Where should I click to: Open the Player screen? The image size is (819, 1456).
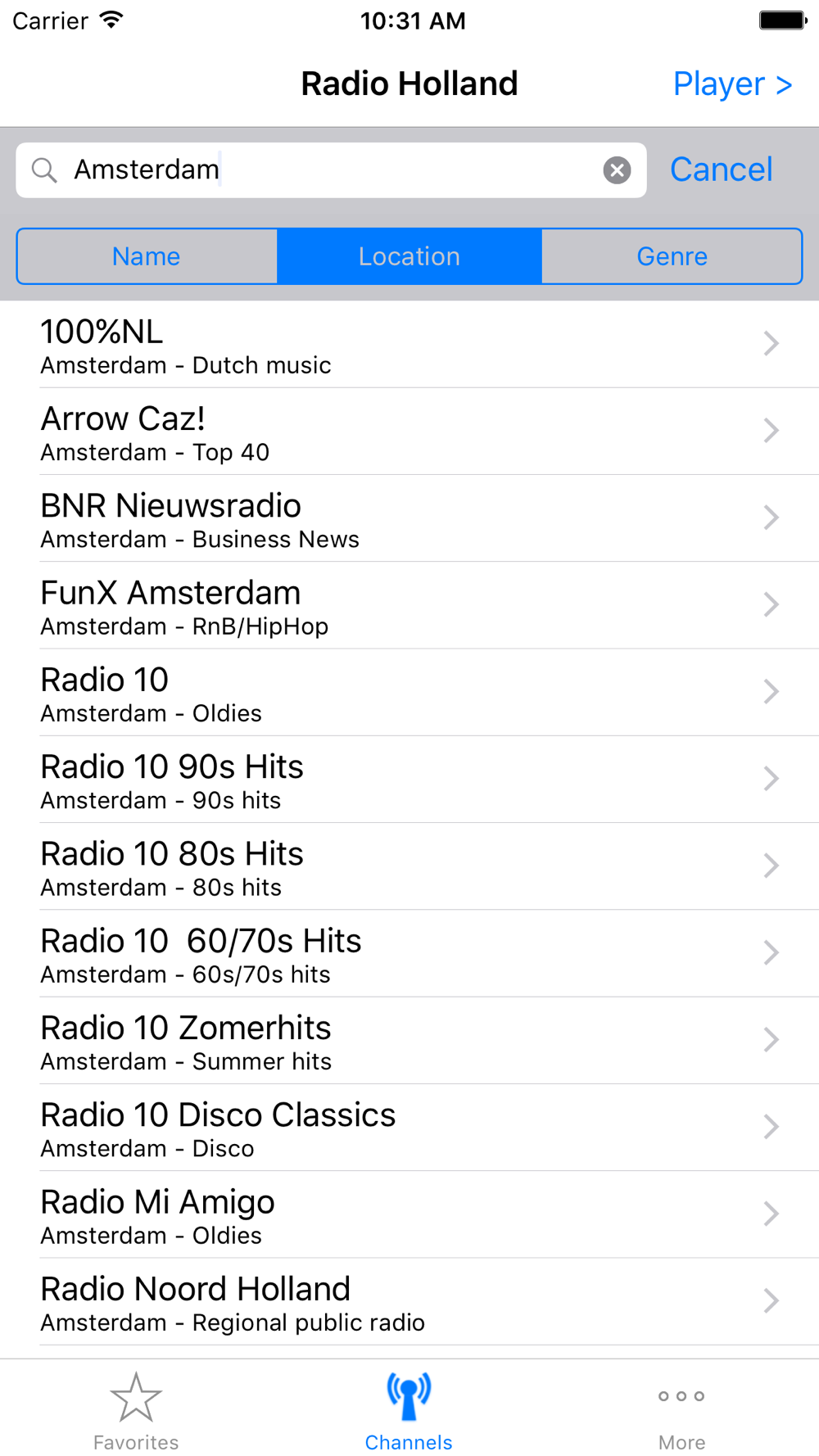[x=732, y=84]
